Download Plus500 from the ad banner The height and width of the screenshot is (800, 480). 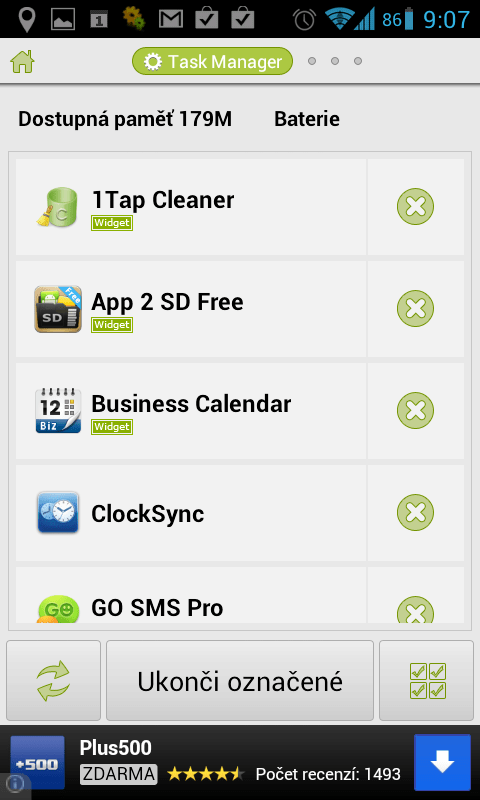[x=442, y=762]
